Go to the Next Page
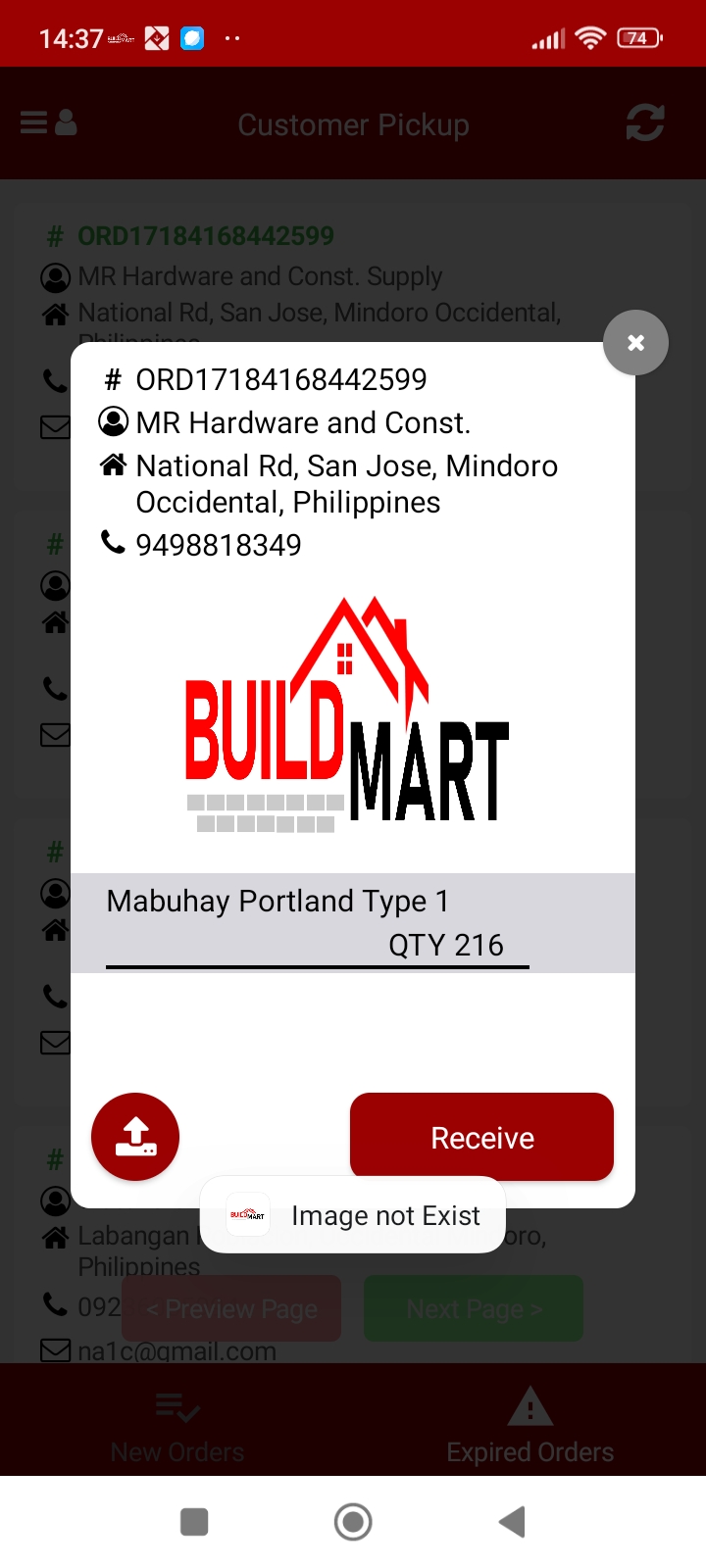This screenshot has height=1568, width=706. click(x=474, y=1308)
